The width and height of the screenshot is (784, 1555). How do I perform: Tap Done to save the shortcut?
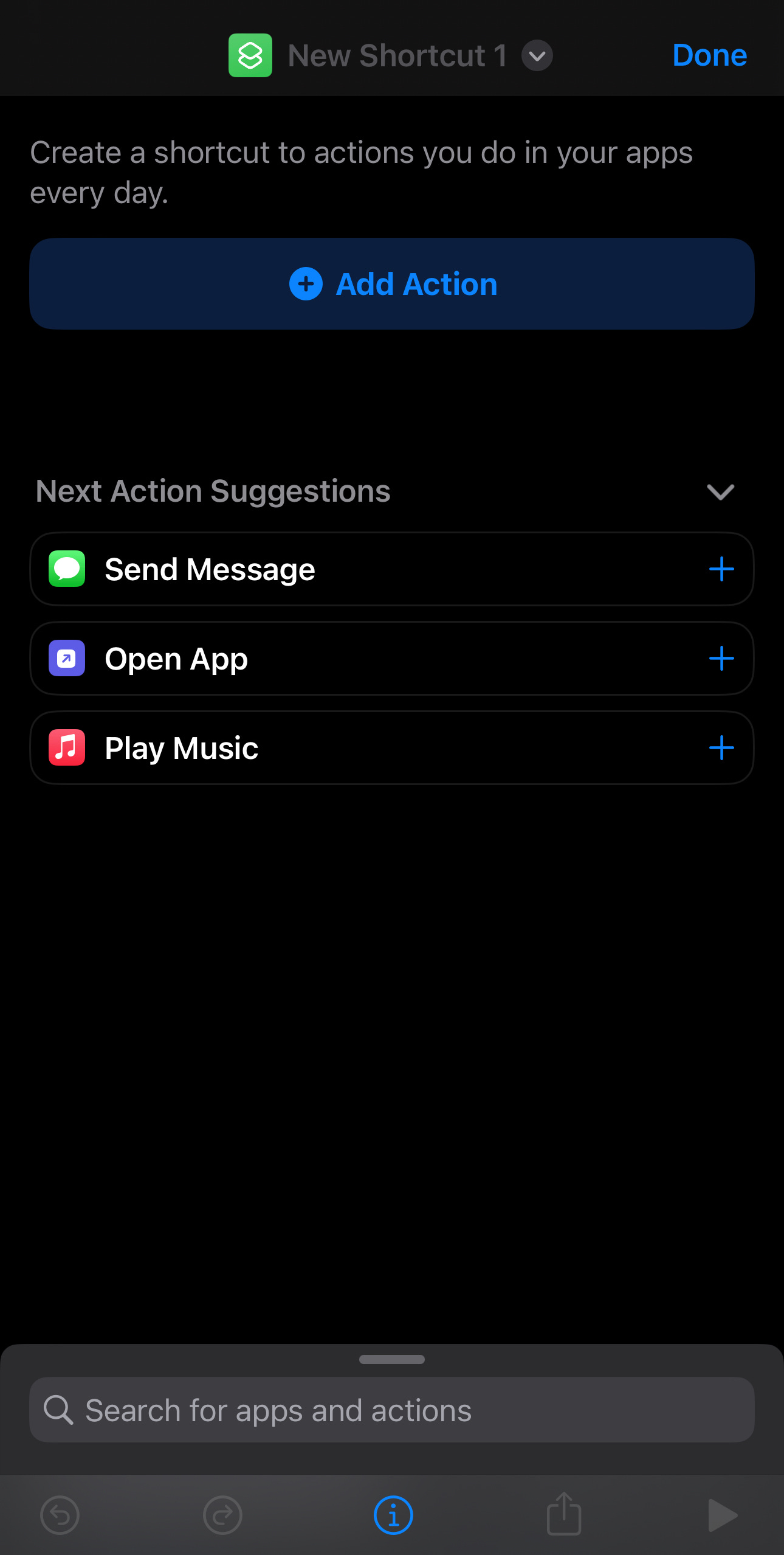point(709,55)
